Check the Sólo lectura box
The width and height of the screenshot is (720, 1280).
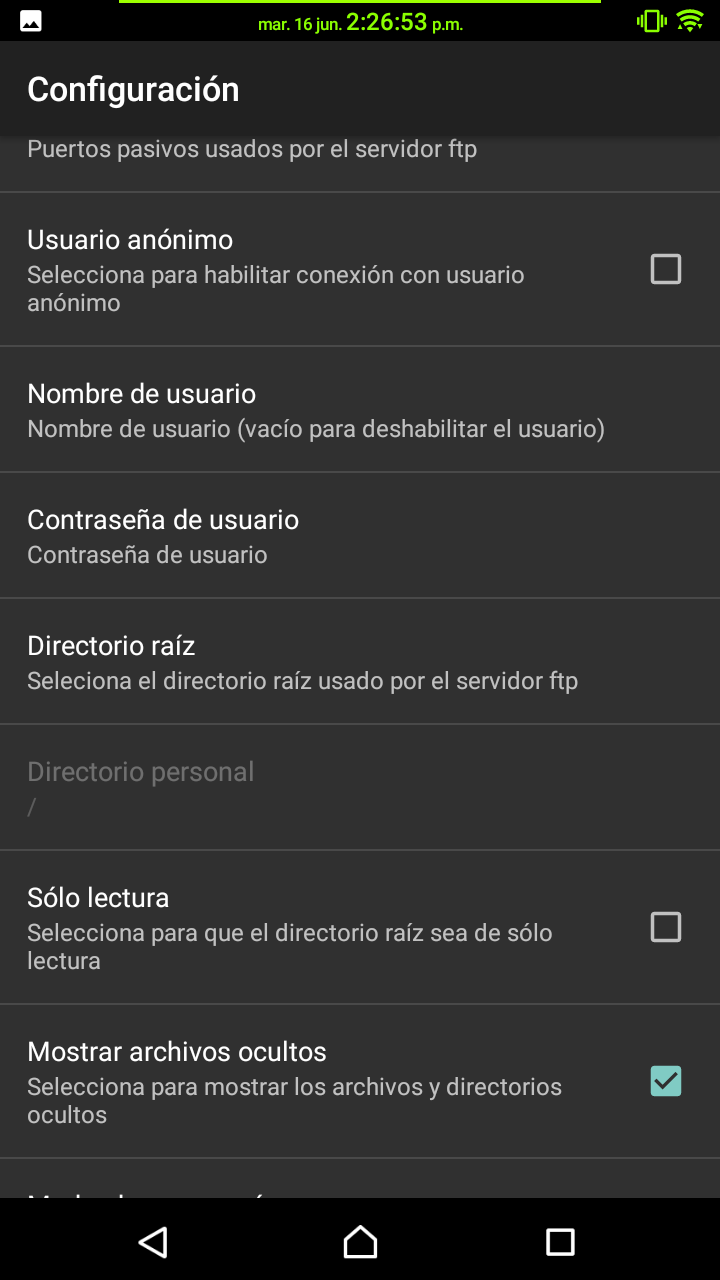pyautogui.click(x=666, y=928)
